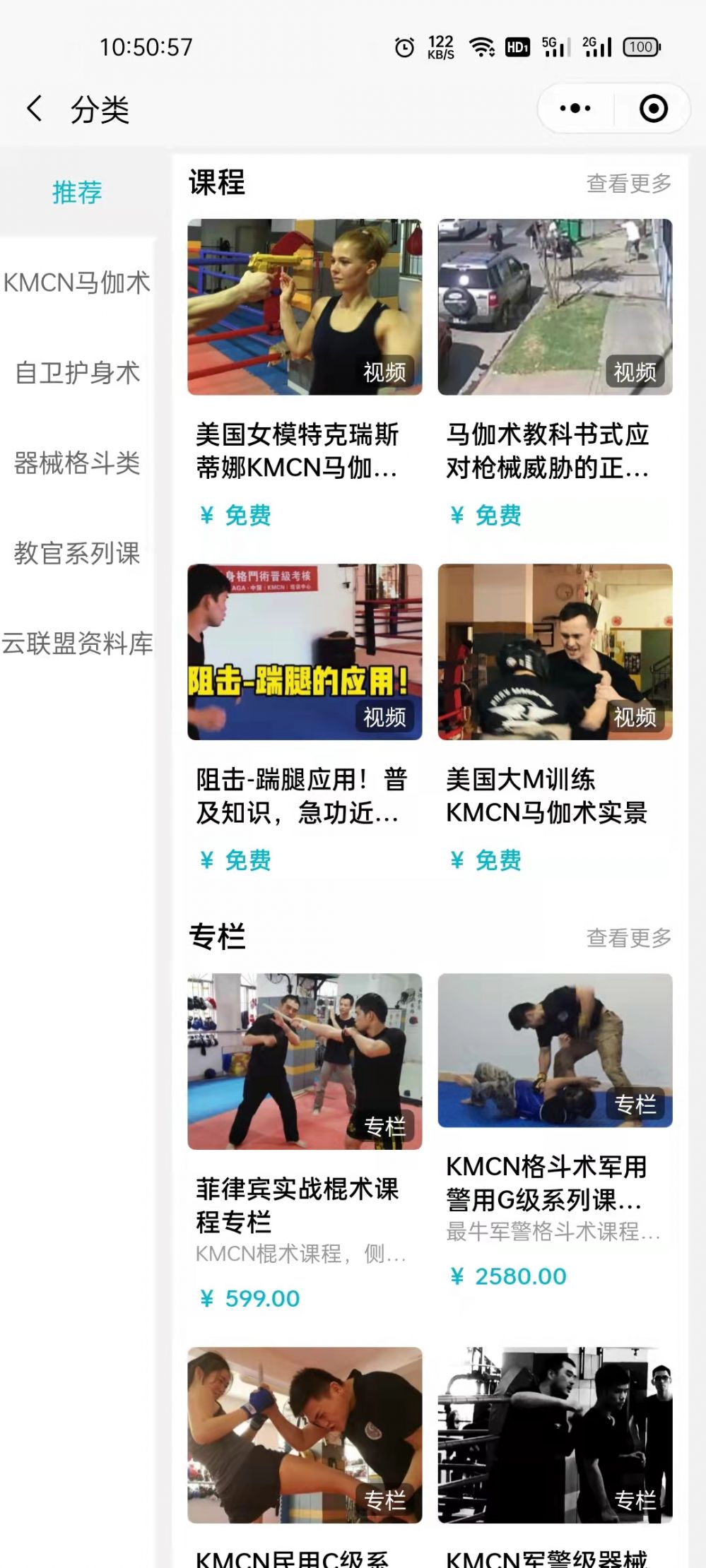
Task: Go back from the 分类 page
Action: click(34, 109)
